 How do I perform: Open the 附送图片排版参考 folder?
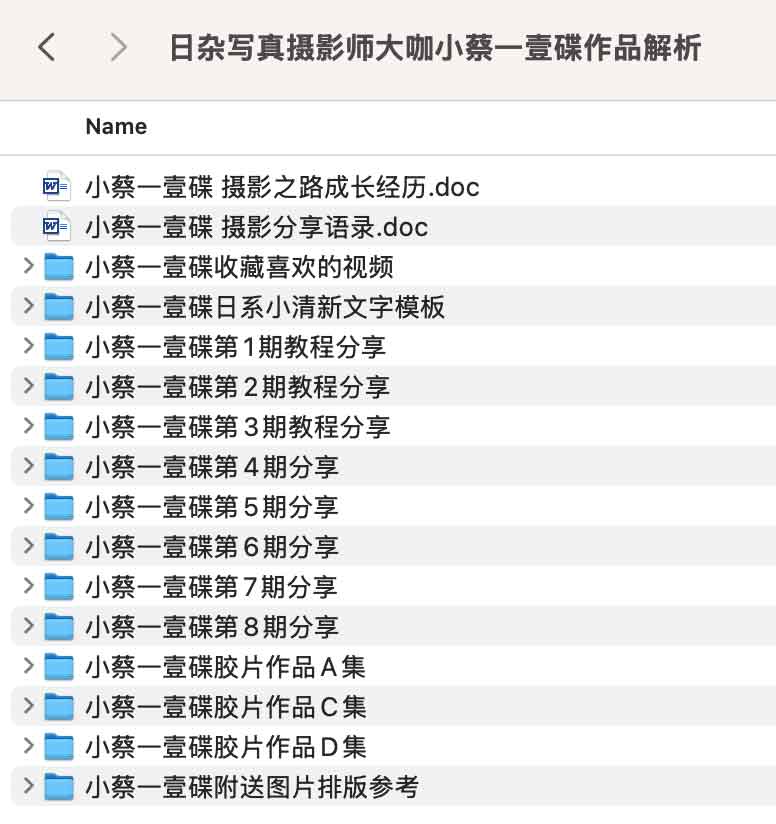click(251, 787)
